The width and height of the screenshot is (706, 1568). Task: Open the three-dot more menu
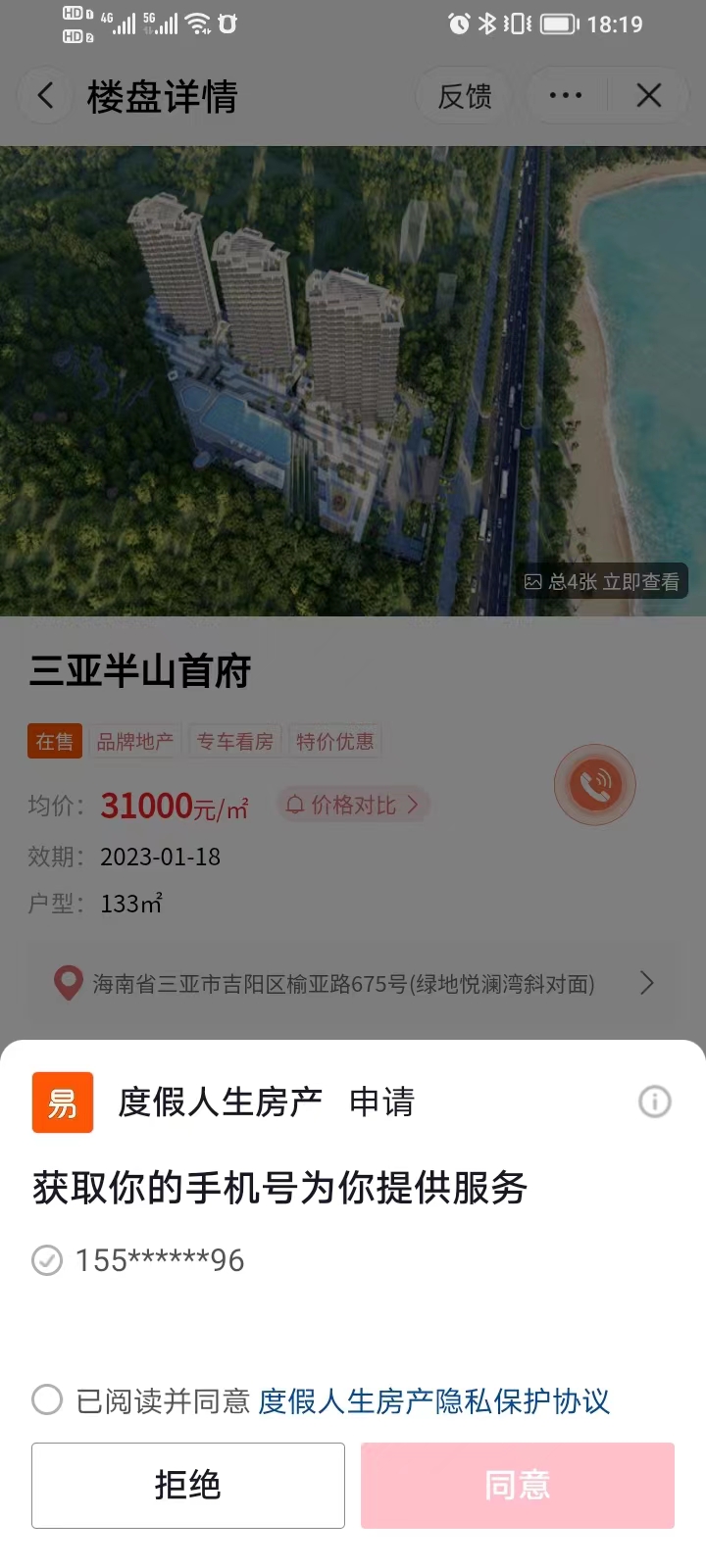pos(565,96)
